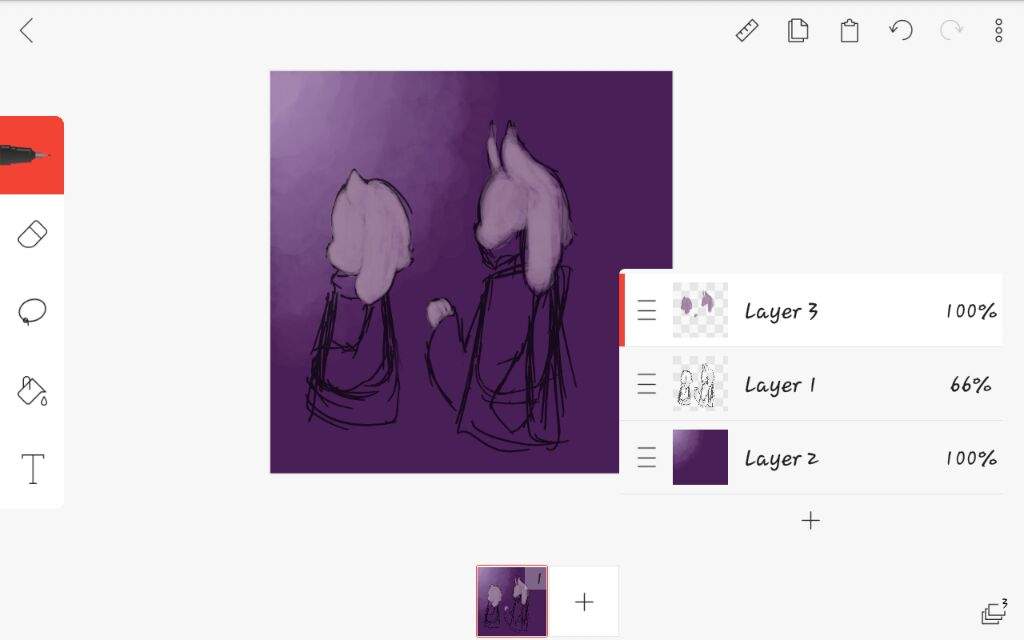Add a new layer with the plus button
Image resolution: width=1024 pixels, height=640 pixels.
coord(810,521)
